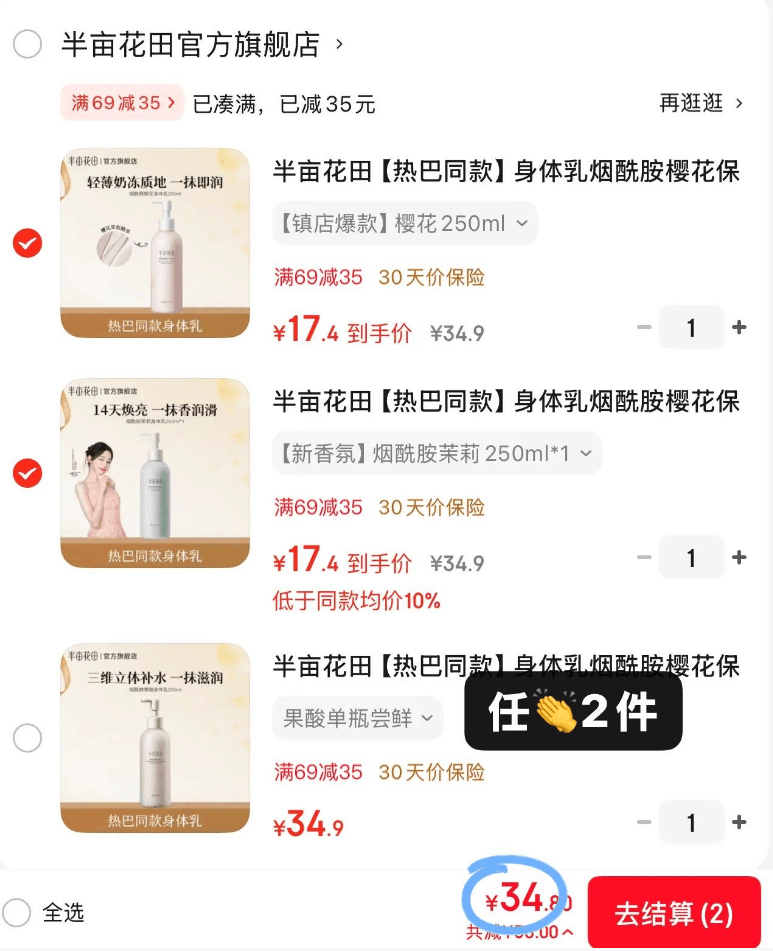The height and width of the screenshot is (951, 773).
Task: Tap 去结算 (2) to check out
Action: click(673, 913)
